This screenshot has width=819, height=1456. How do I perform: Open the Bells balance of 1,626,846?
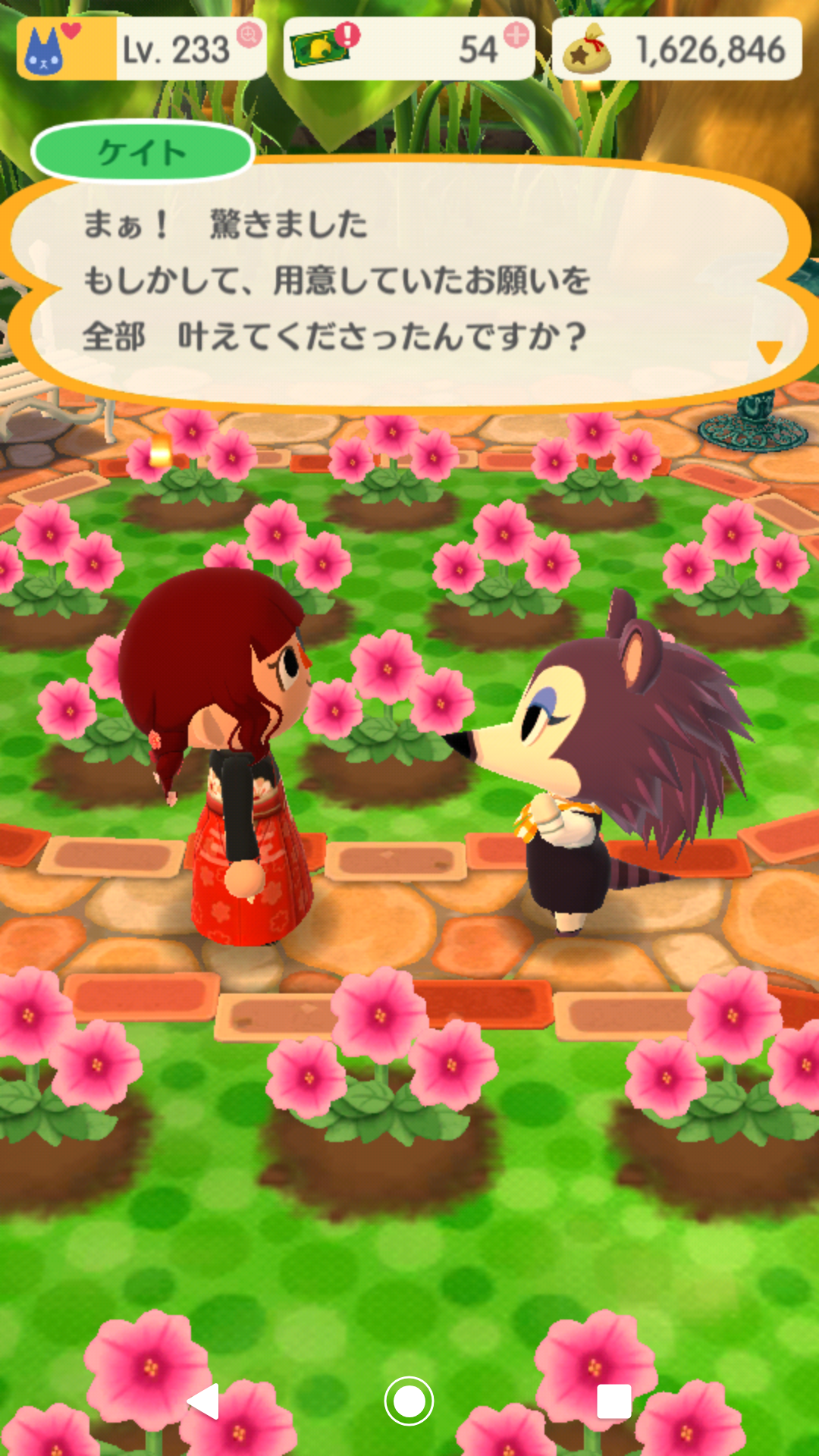677,50
